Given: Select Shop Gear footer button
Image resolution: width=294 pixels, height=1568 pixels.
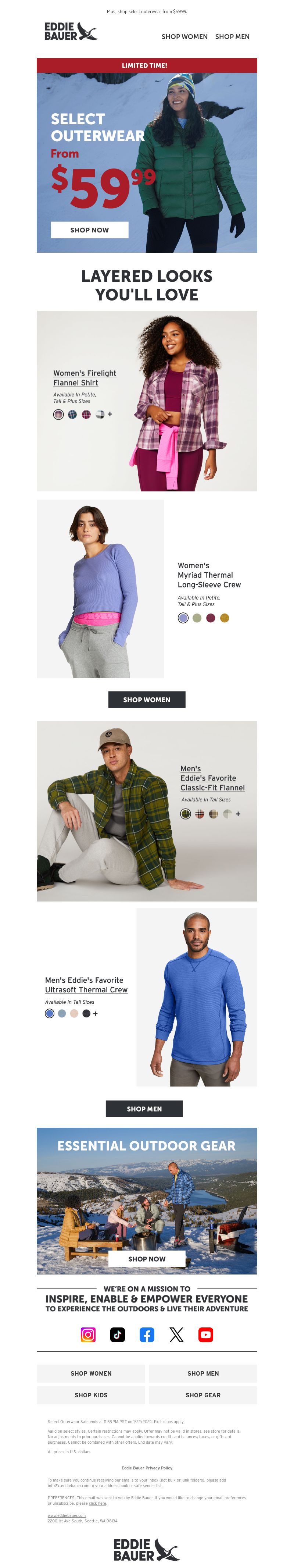Looking at the screenshot, I should (203, 1394).
